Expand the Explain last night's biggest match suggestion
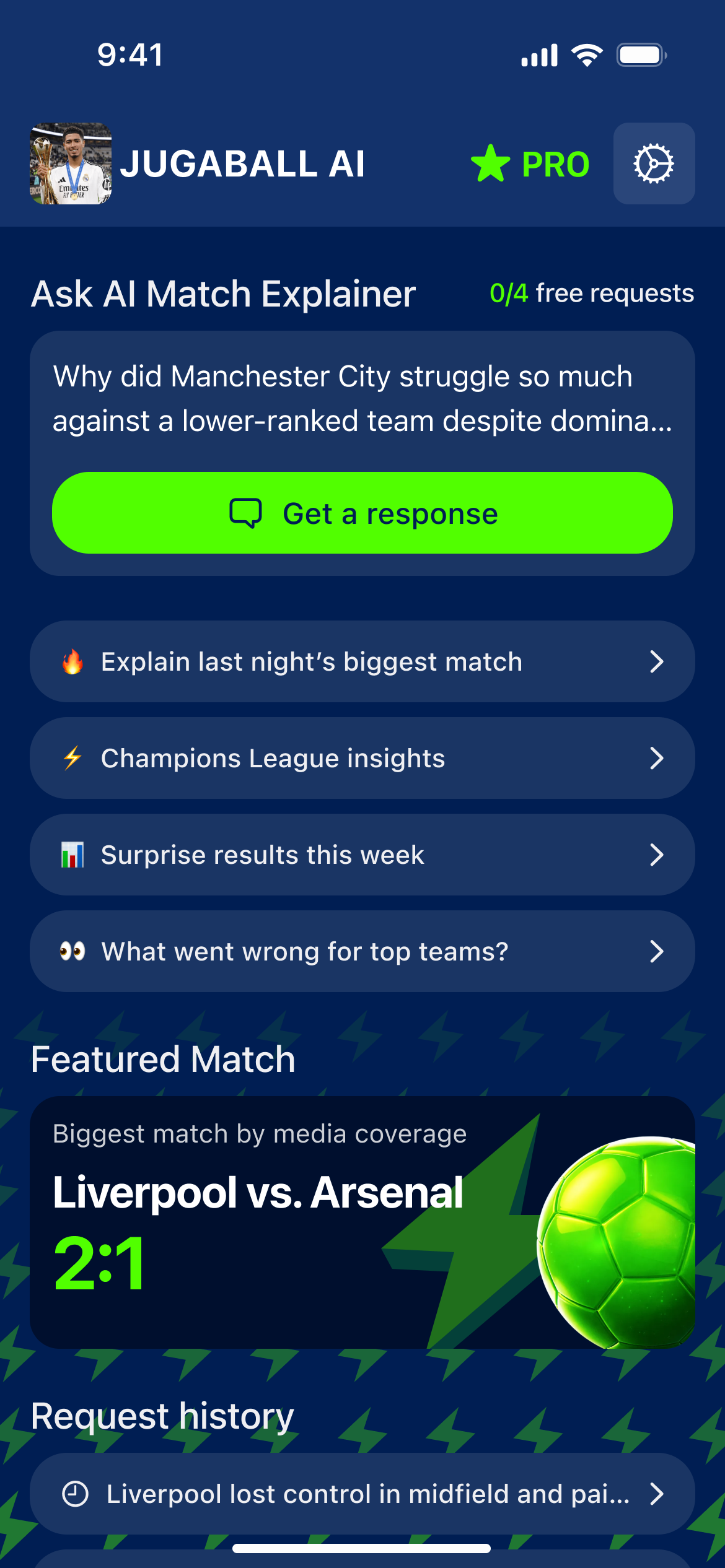The width and height of the screenshot is (725, 1568). [362, 661]
